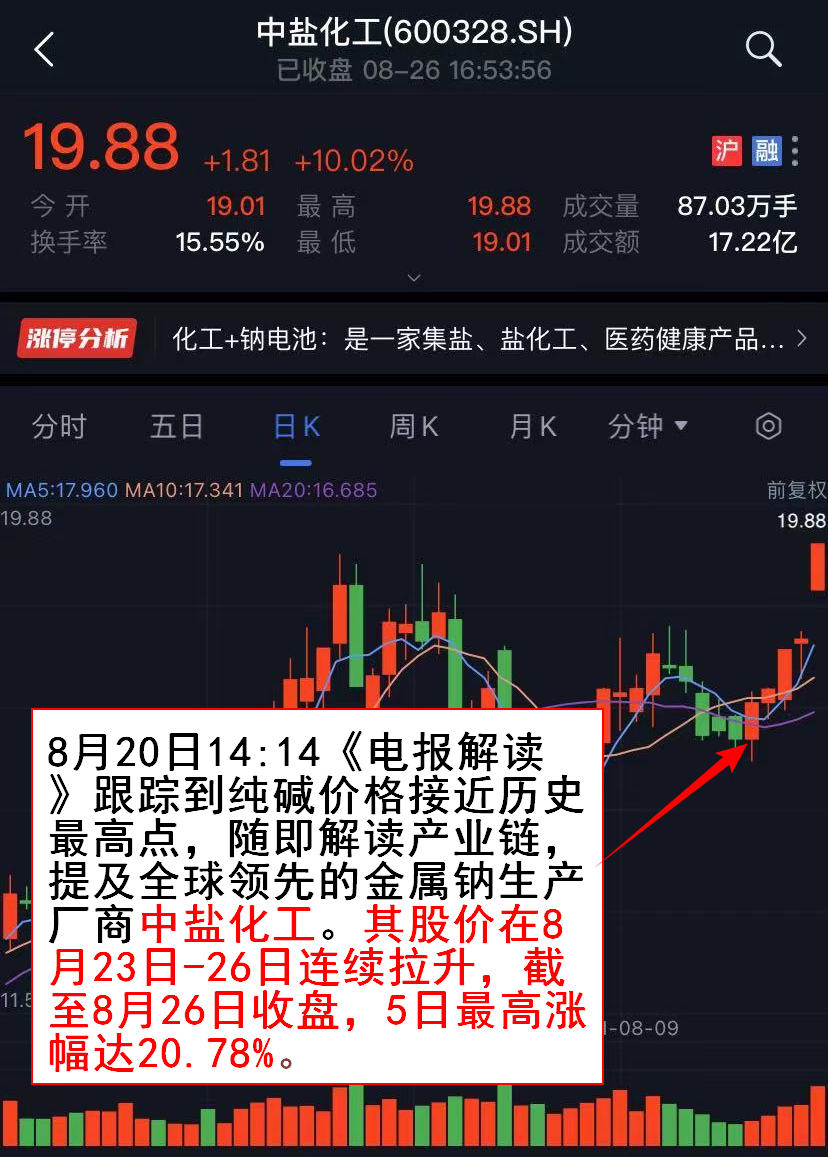Show the 月K chart
The width and height of the screenshot is (828, 1157).
(532, 427)
